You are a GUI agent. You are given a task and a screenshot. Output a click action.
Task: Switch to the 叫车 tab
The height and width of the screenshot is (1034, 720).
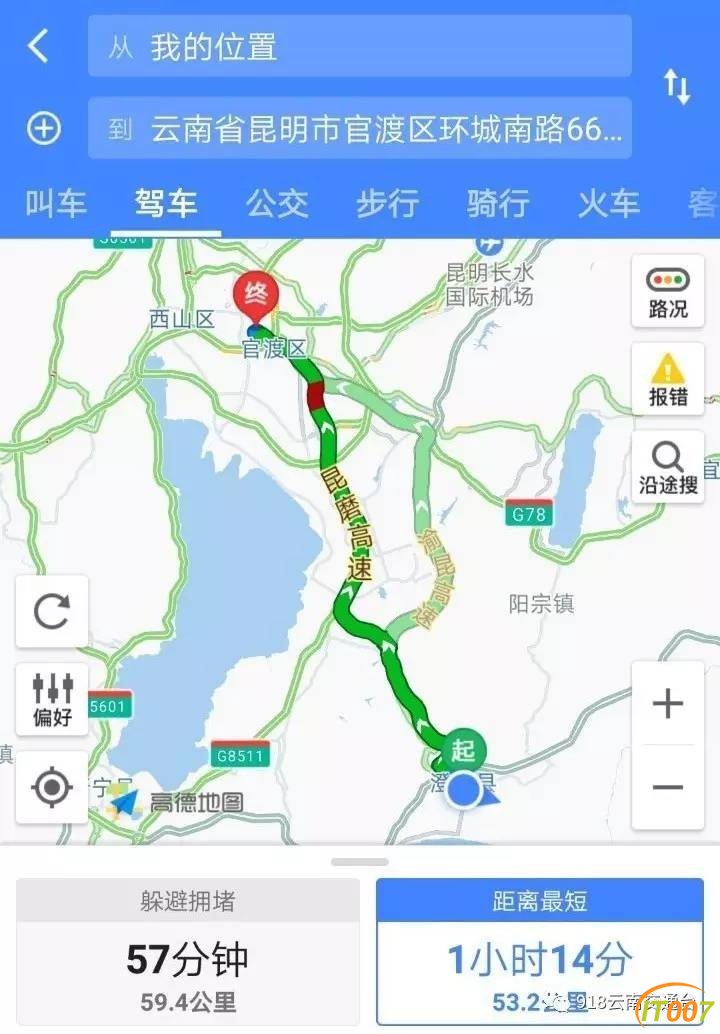pos(55,204)
